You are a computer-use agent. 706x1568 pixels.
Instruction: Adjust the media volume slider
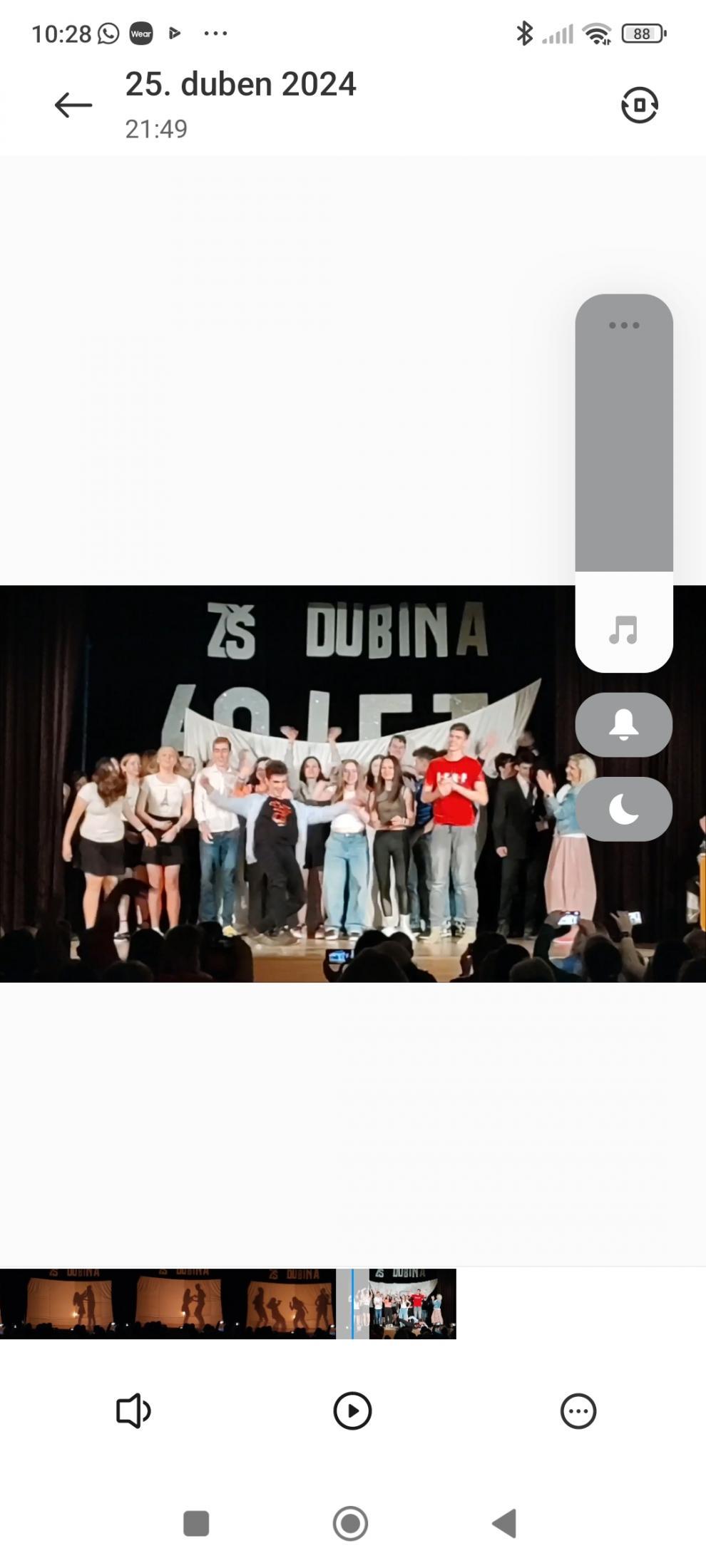pos(624,483)
